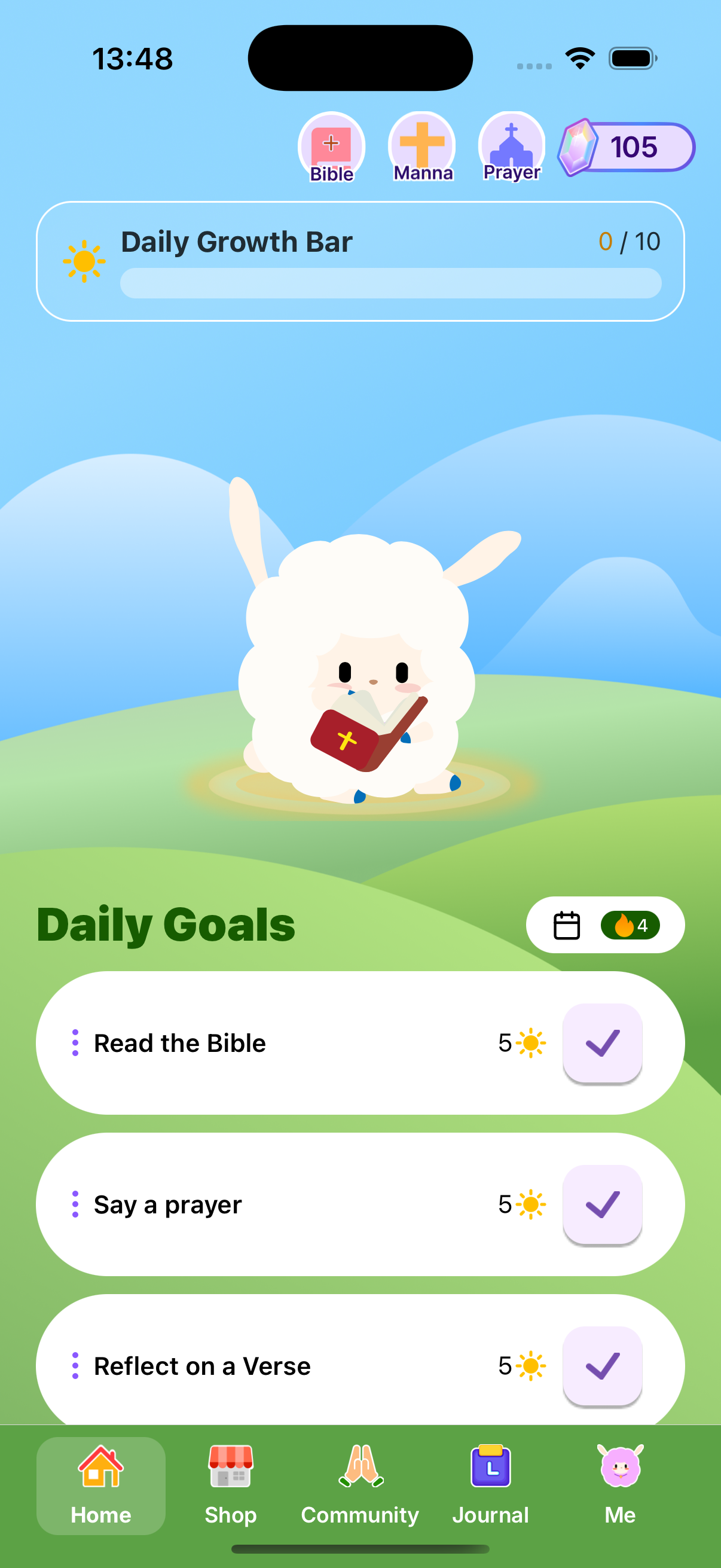Image resolution: width=721 pixels, height=1568 pixels.
Task: Expand the Reflect on a Verse goal menu
Action: pyautogui.click(x=74, y=1365)
